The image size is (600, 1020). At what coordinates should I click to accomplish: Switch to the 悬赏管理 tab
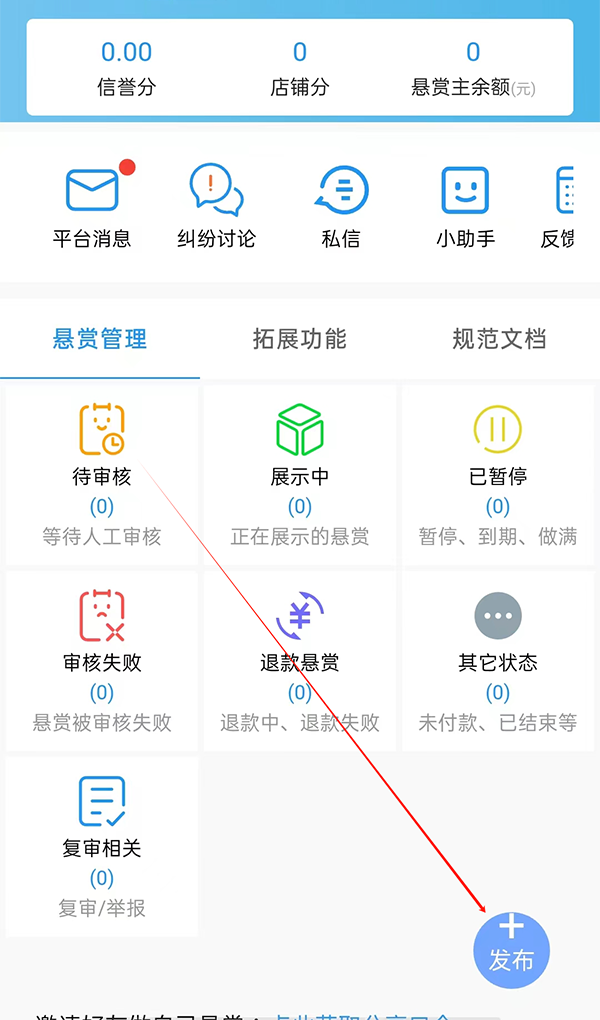tap(100, 339)
